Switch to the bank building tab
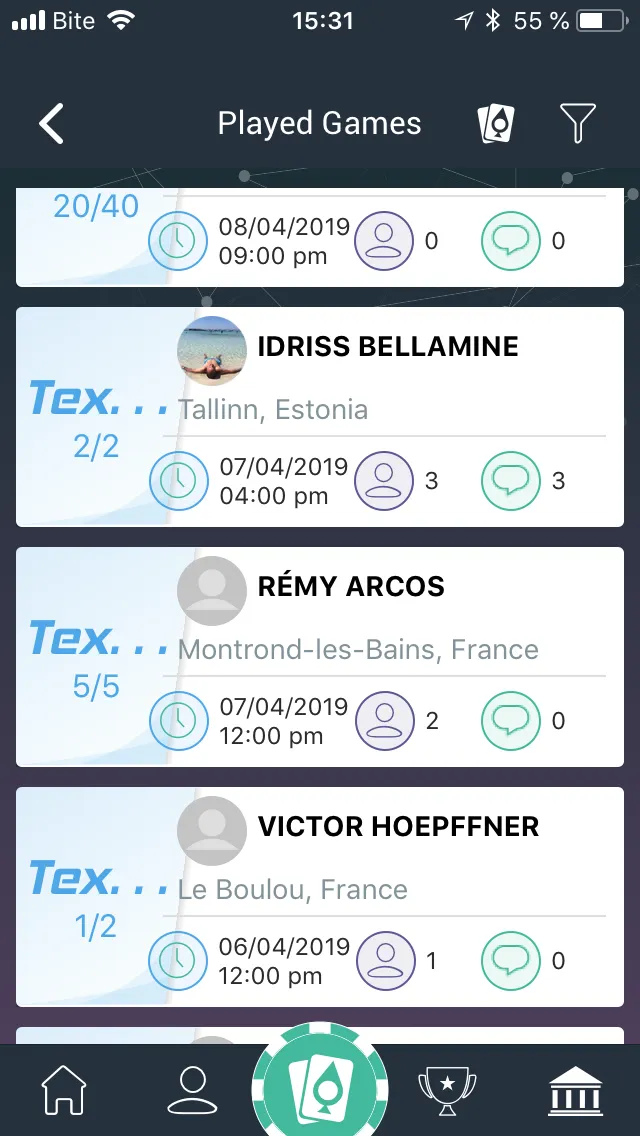Viewport: 640px width, 1136px height. pos(577,1090)
